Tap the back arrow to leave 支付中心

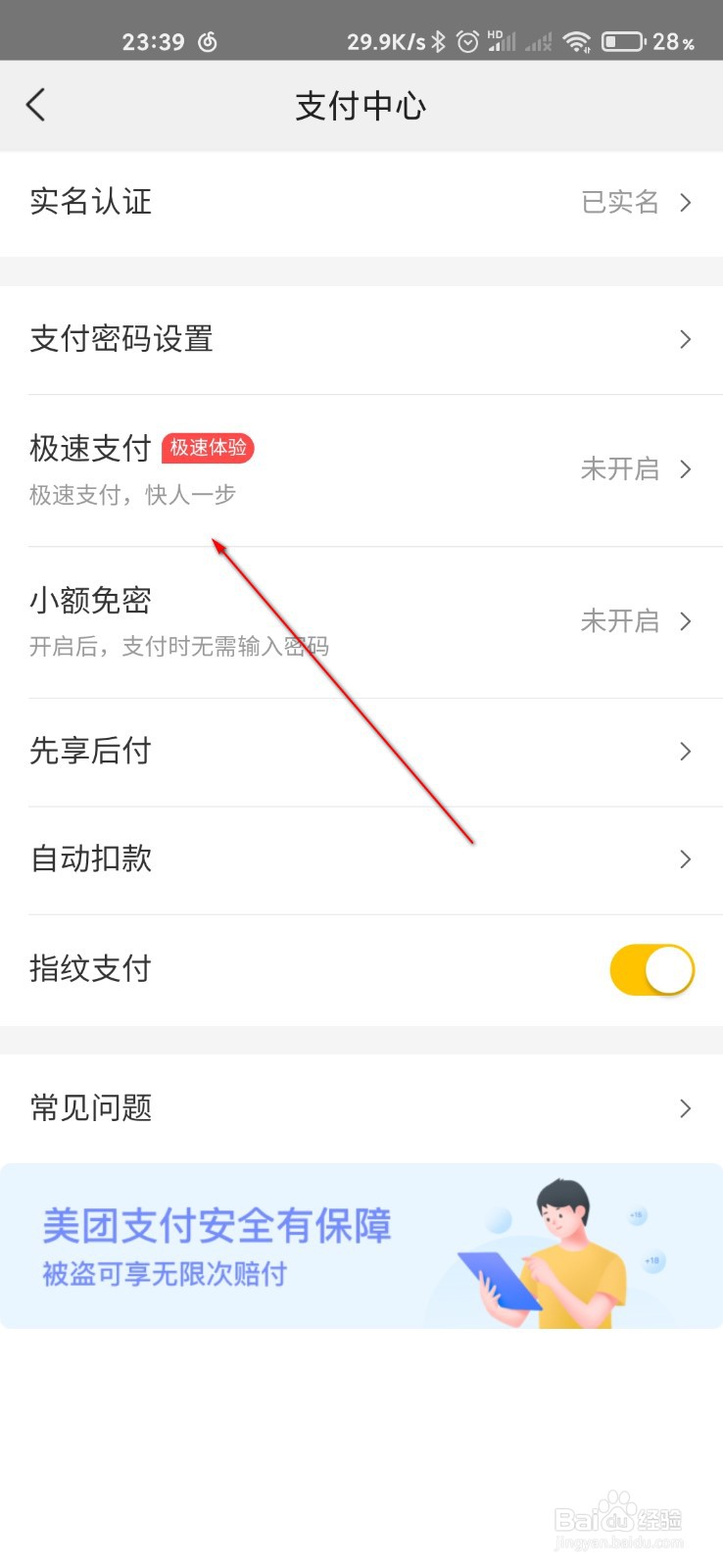click(36, 104)
